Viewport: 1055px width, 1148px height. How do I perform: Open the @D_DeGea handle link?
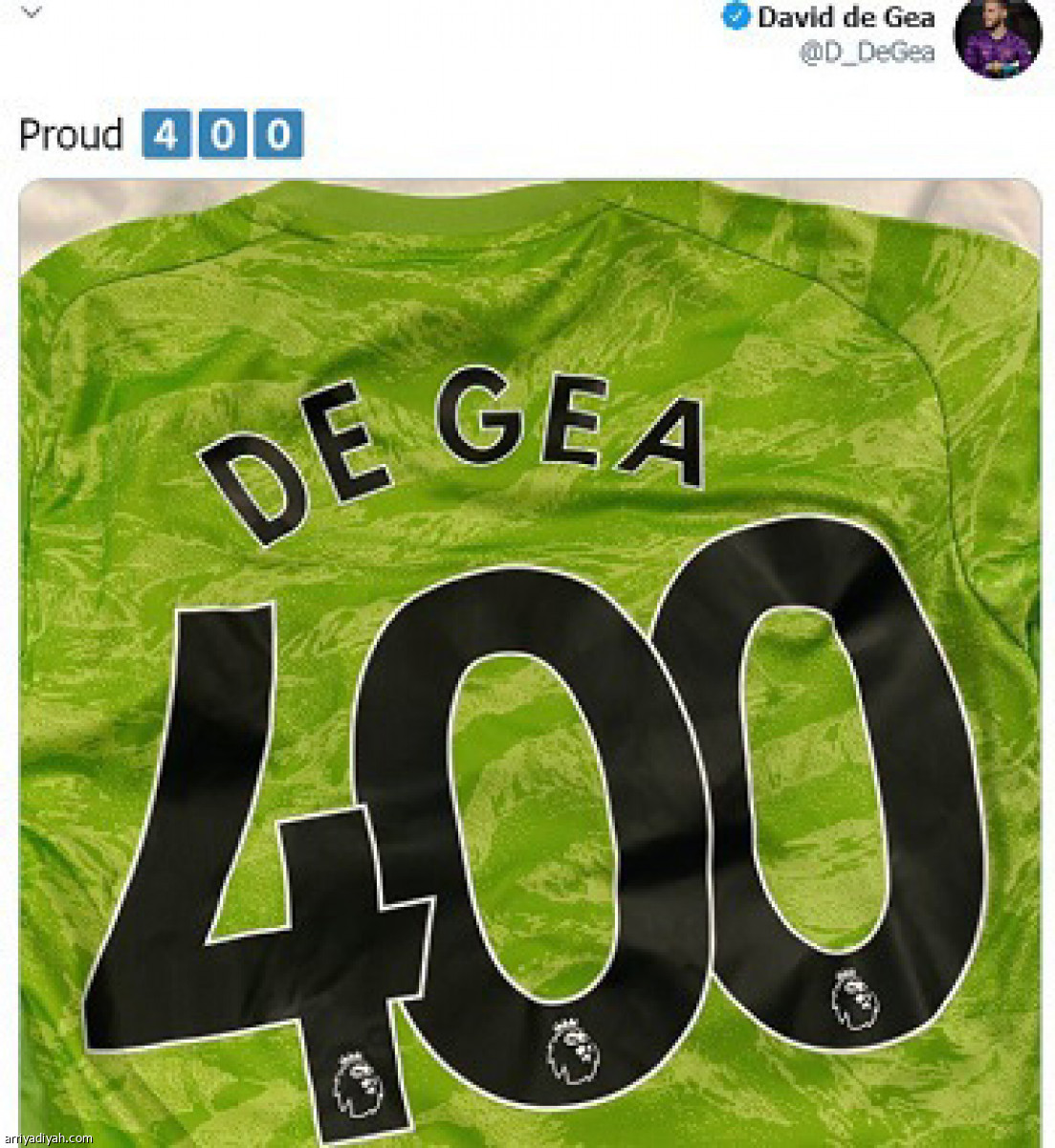pos(867,53)
